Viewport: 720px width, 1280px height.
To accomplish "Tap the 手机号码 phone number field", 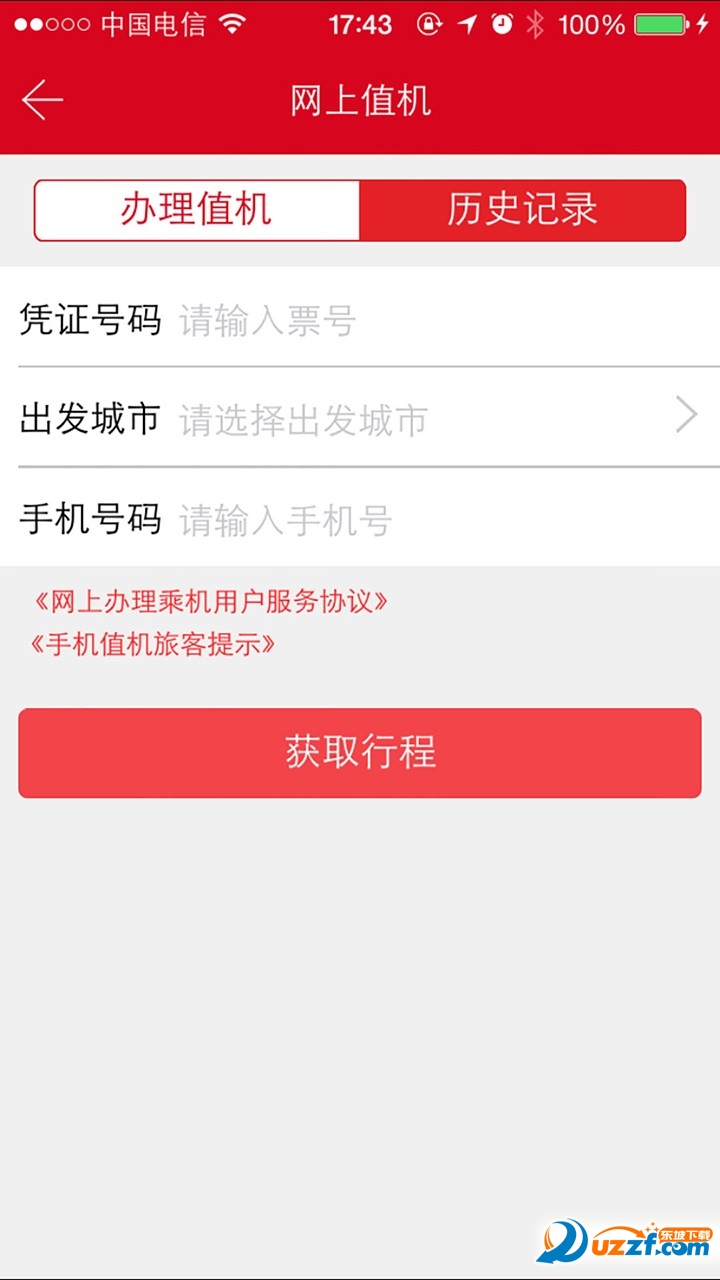I will [x=400, y=521].
